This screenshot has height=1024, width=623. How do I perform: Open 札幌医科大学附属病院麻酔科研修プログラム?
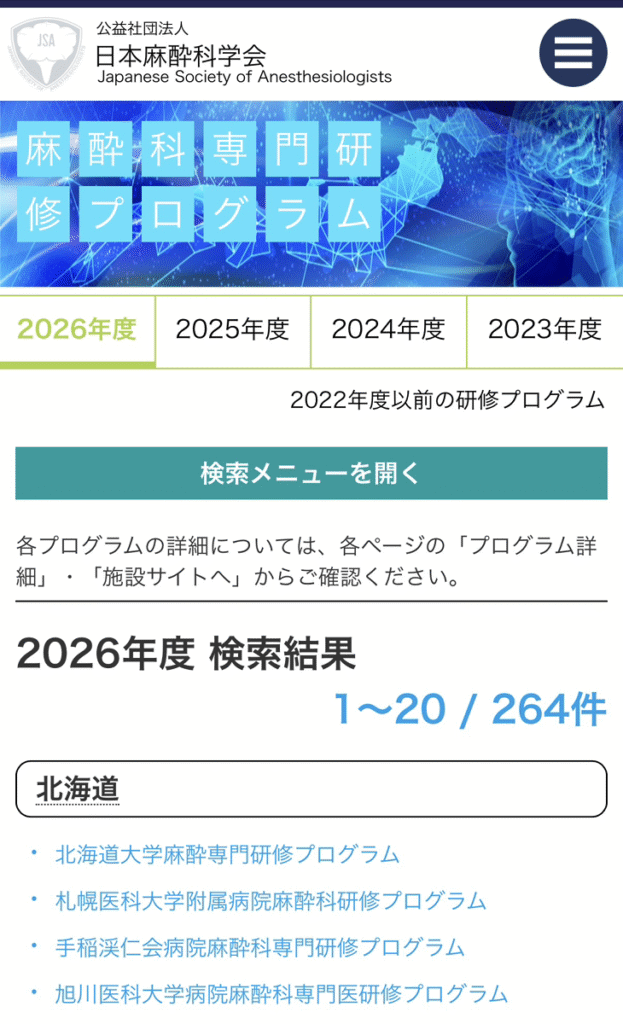[x=271, y=901]
